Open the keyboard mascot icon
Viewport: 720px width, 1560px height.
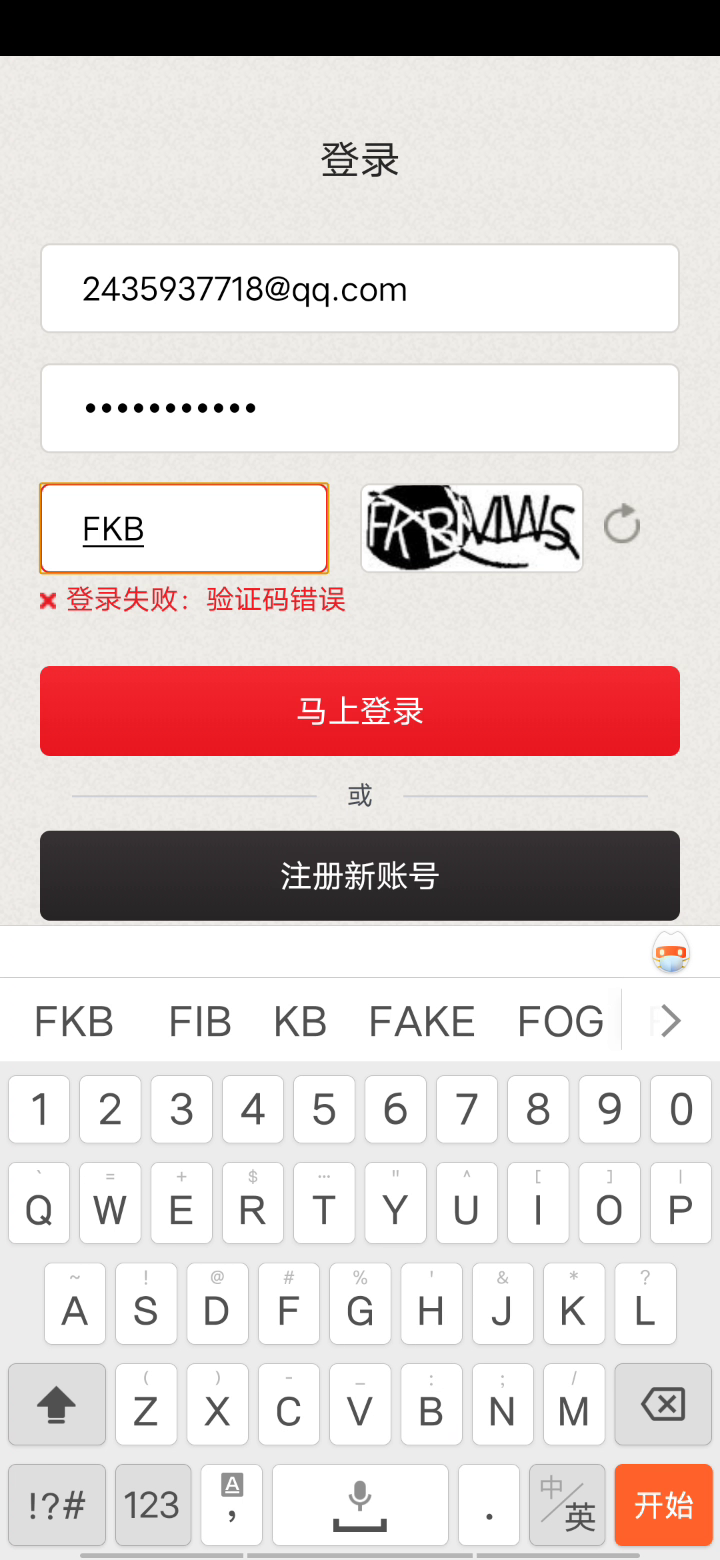tap(671, 952)
